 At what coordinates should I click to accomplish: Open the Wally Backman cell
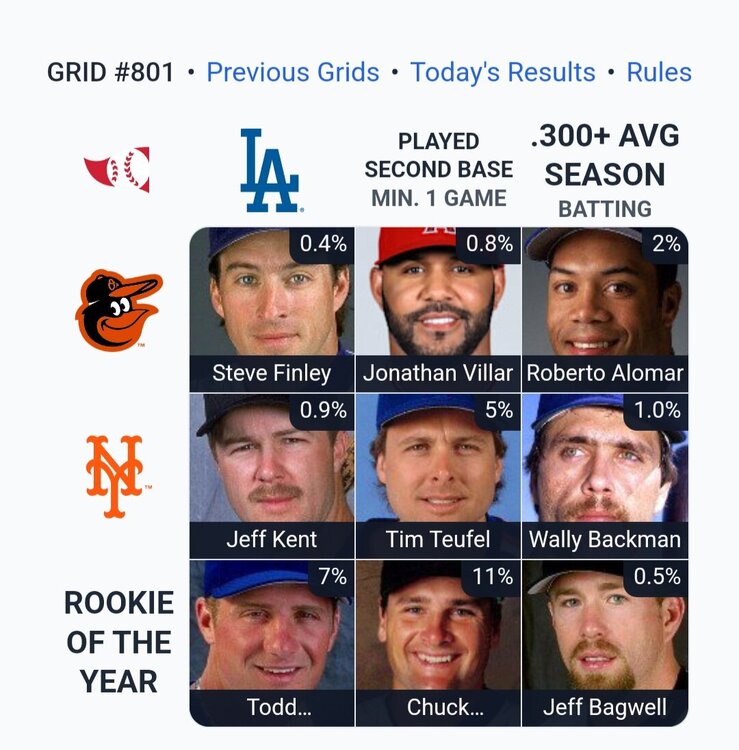tap(604, 475)
